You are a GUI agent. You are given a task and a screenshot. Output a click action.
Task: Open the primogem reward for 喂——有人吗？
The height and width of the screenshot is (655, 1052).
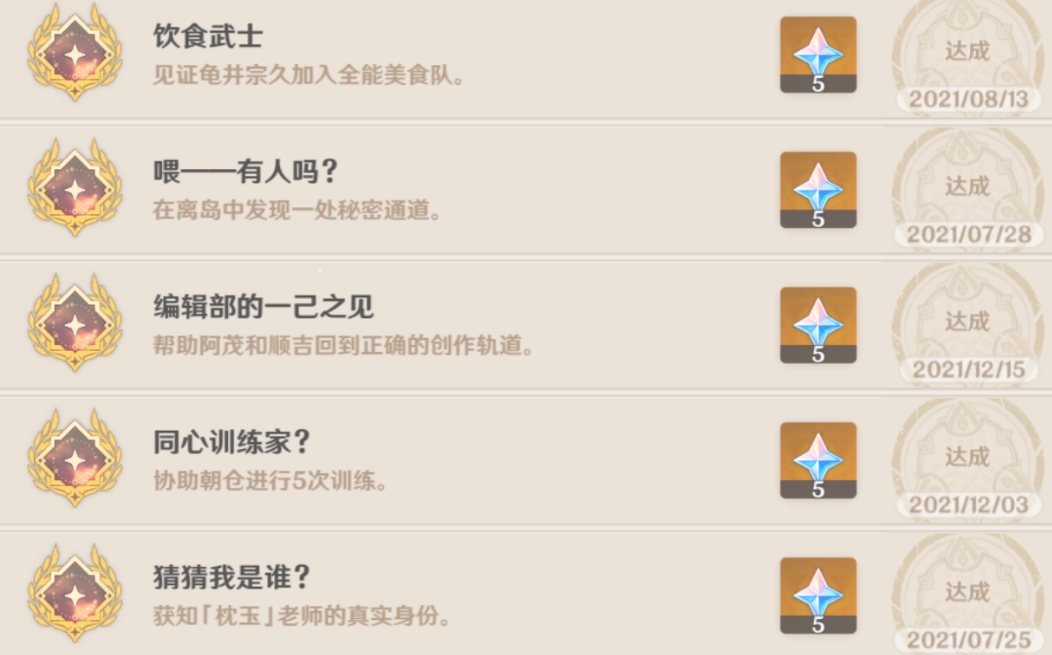818,190
